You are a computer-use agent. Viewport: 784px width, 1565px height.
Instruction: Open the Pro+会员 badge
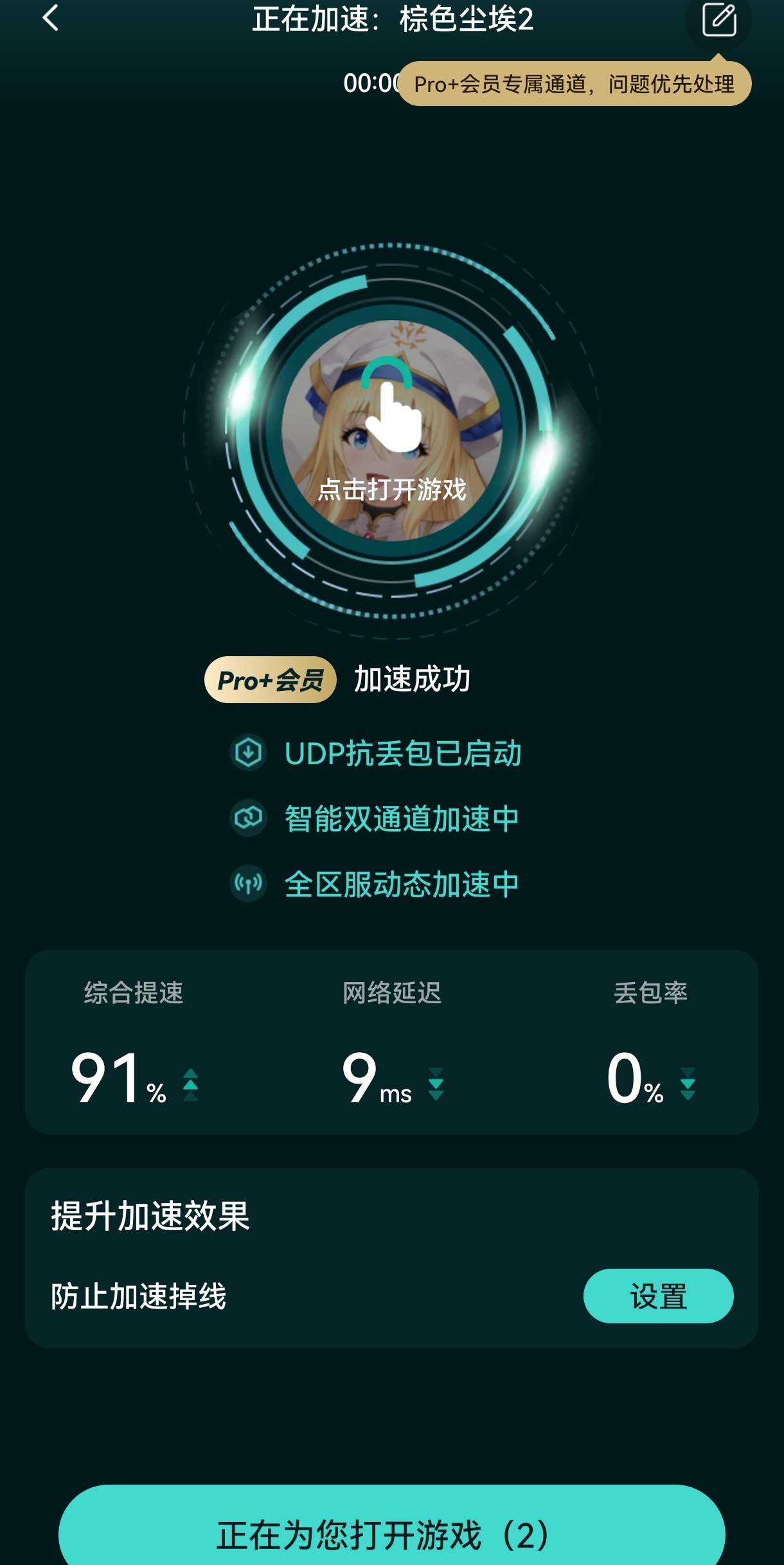(x=271, y=679)
